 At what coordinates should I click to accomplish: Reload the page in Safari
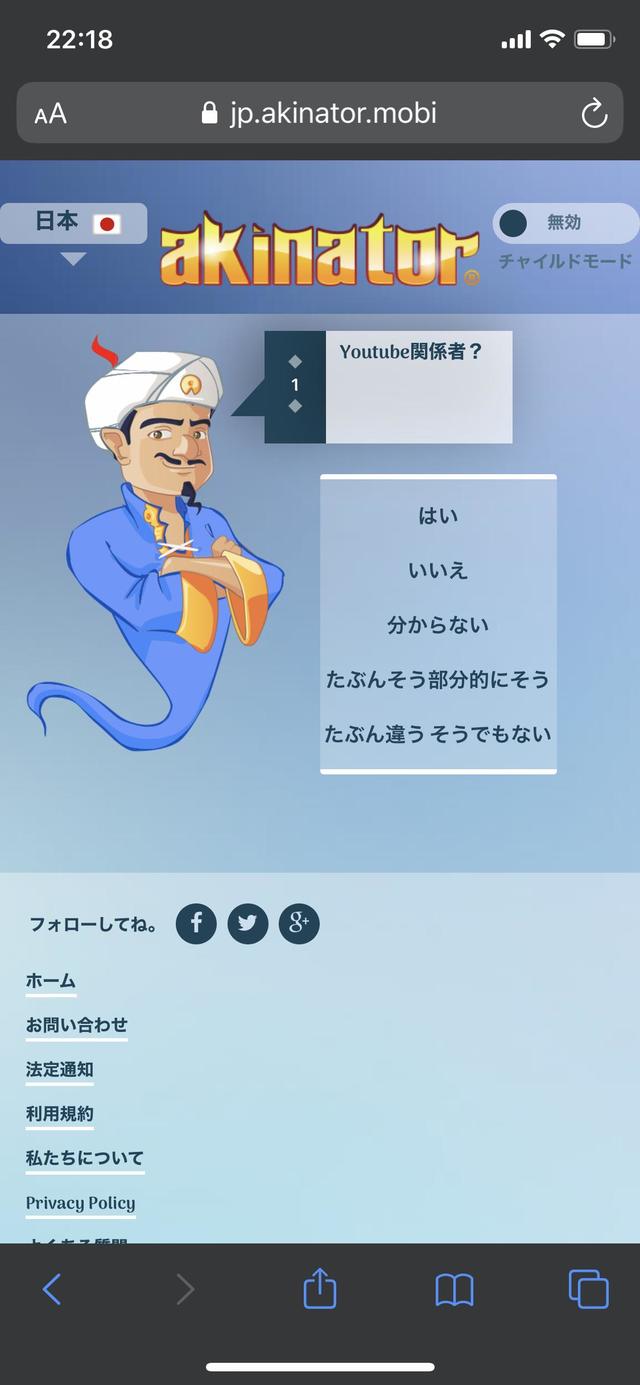pyautogui.click(x=594, y=113)
